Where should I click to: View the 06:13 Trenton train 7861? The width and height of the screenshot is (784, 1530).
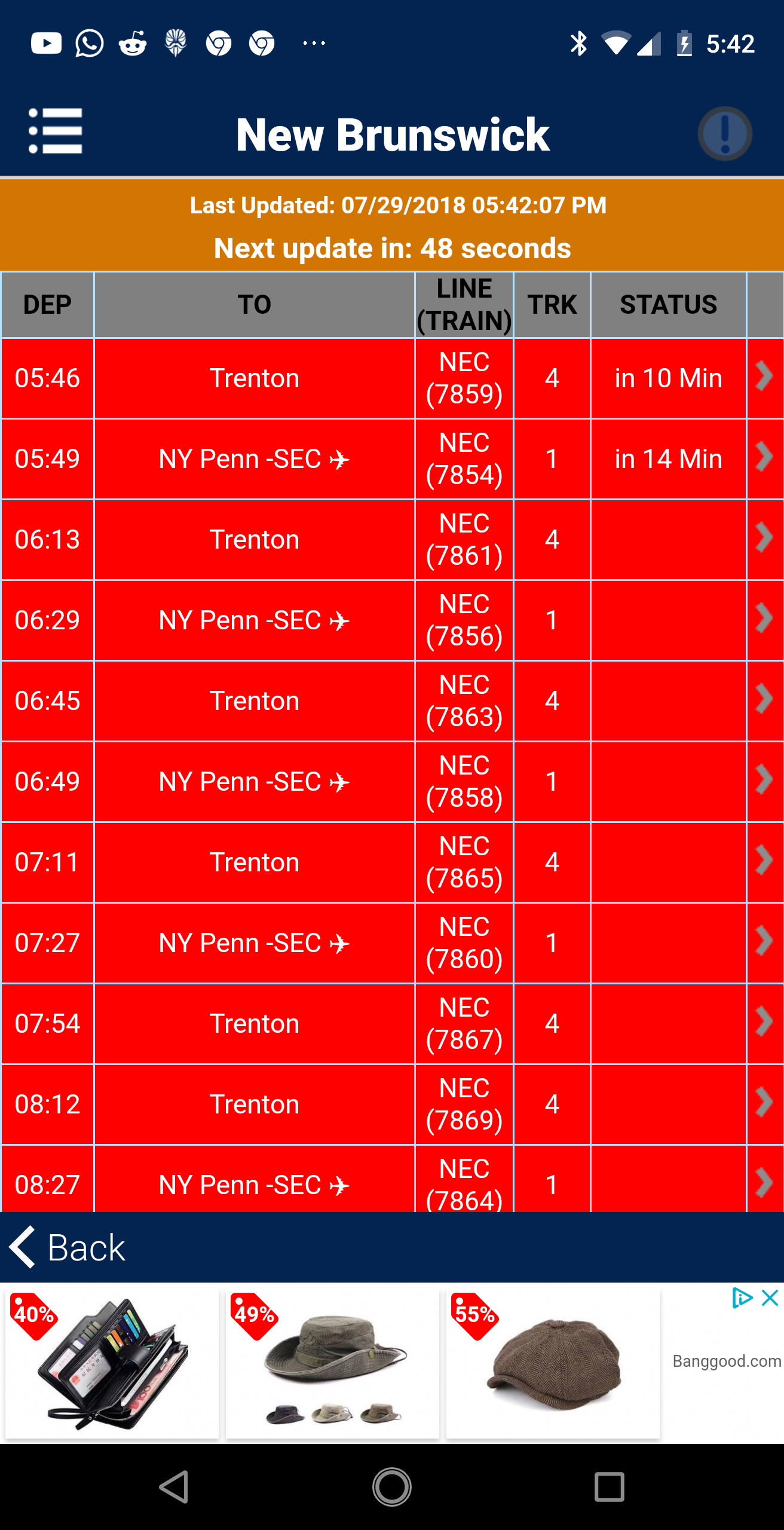point(392,540)
